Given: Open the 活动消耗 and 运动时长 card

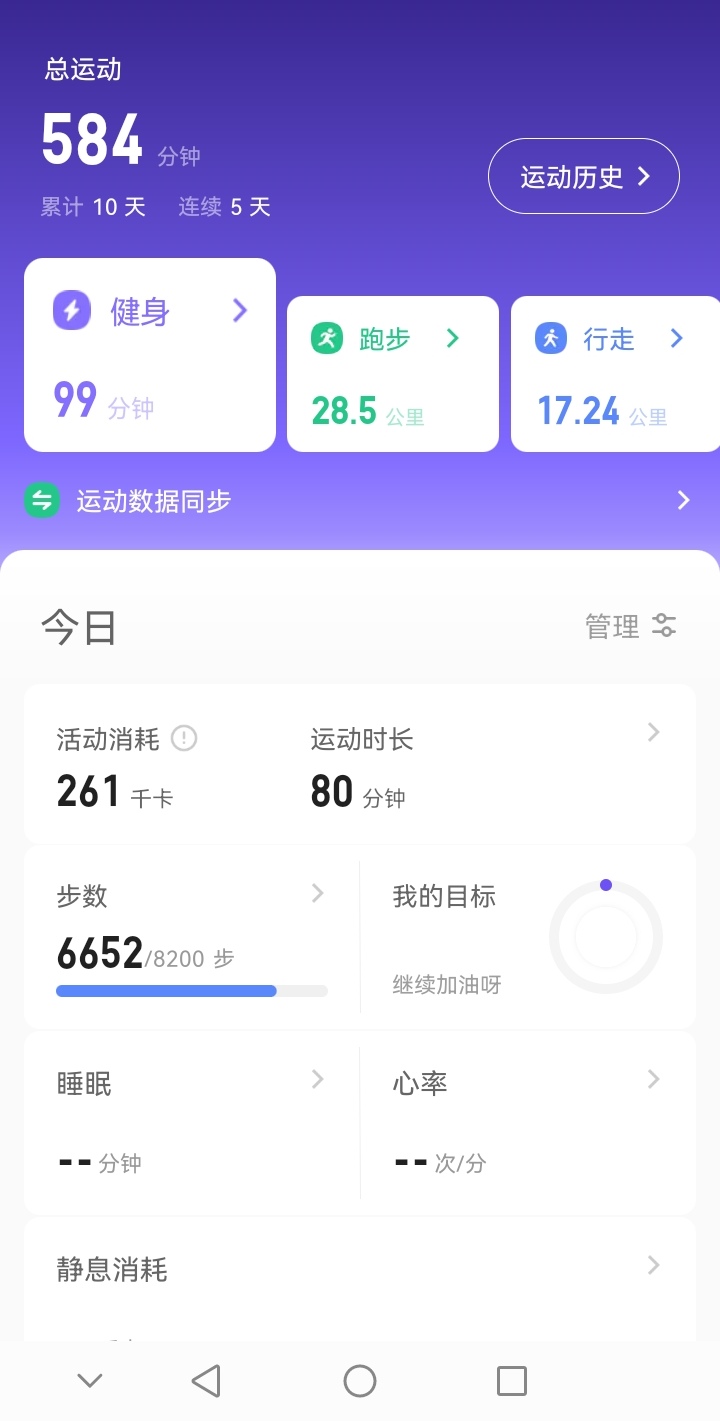Looking at the screenshot, I should (x=360, y=765).
